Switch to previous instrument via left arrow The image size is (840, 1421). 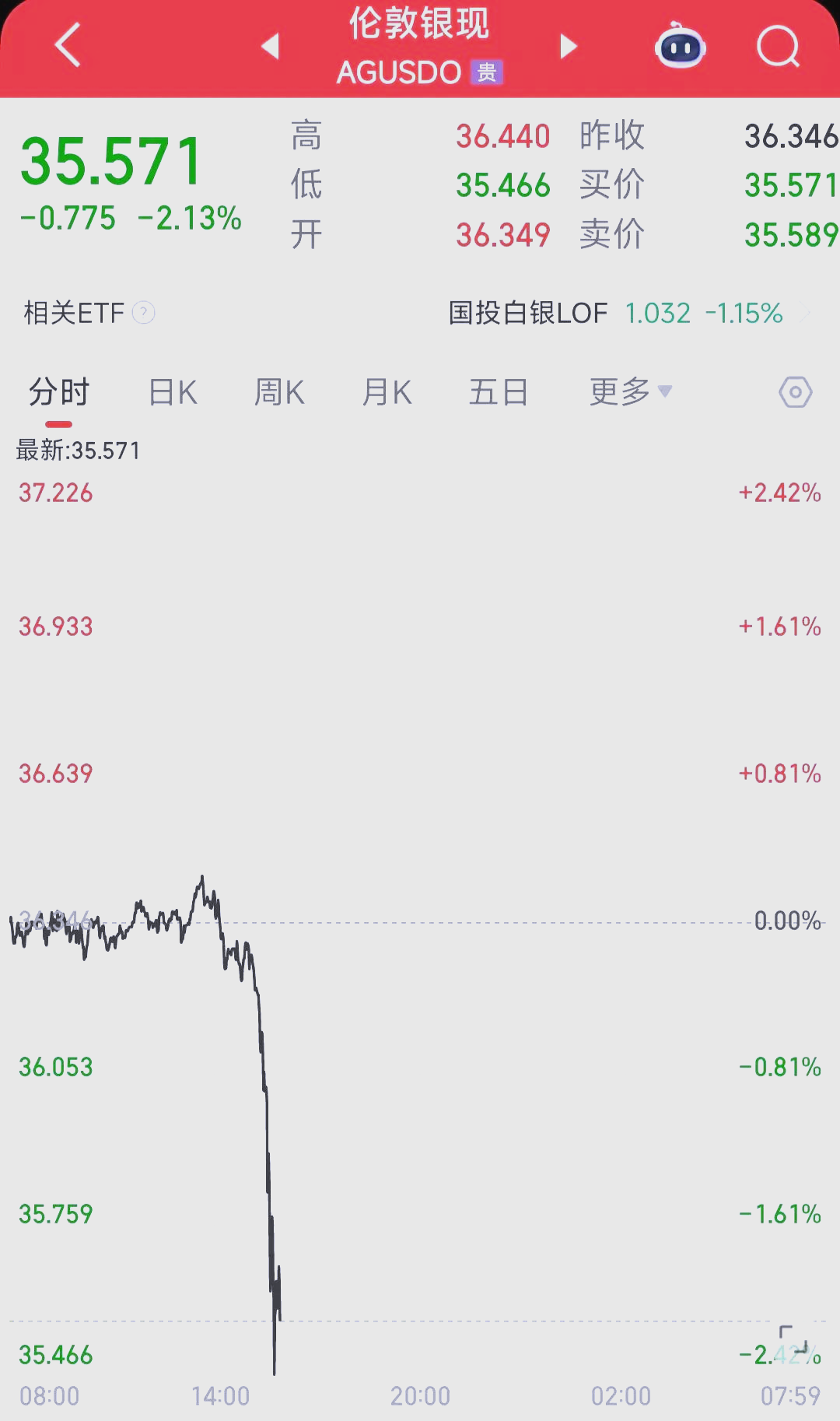point(270,47)
